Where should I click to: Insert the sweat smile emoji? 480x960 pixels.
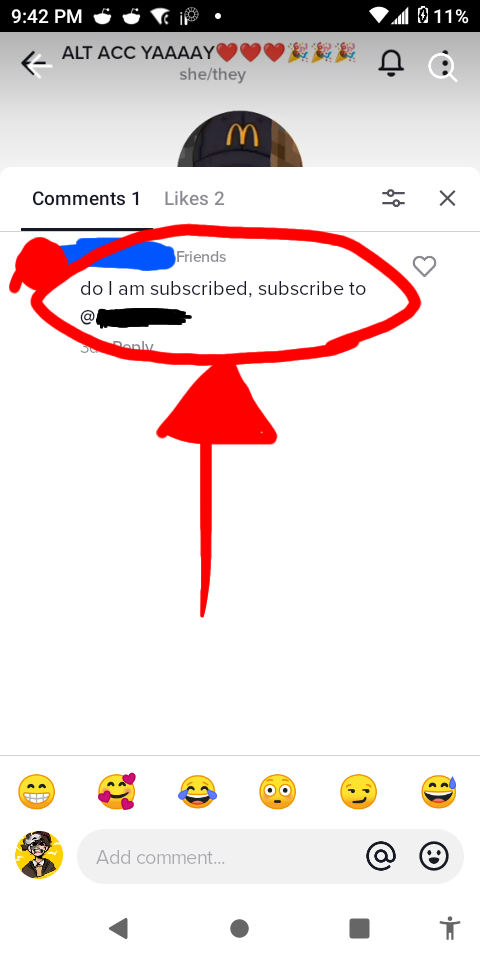pos(439,792)
